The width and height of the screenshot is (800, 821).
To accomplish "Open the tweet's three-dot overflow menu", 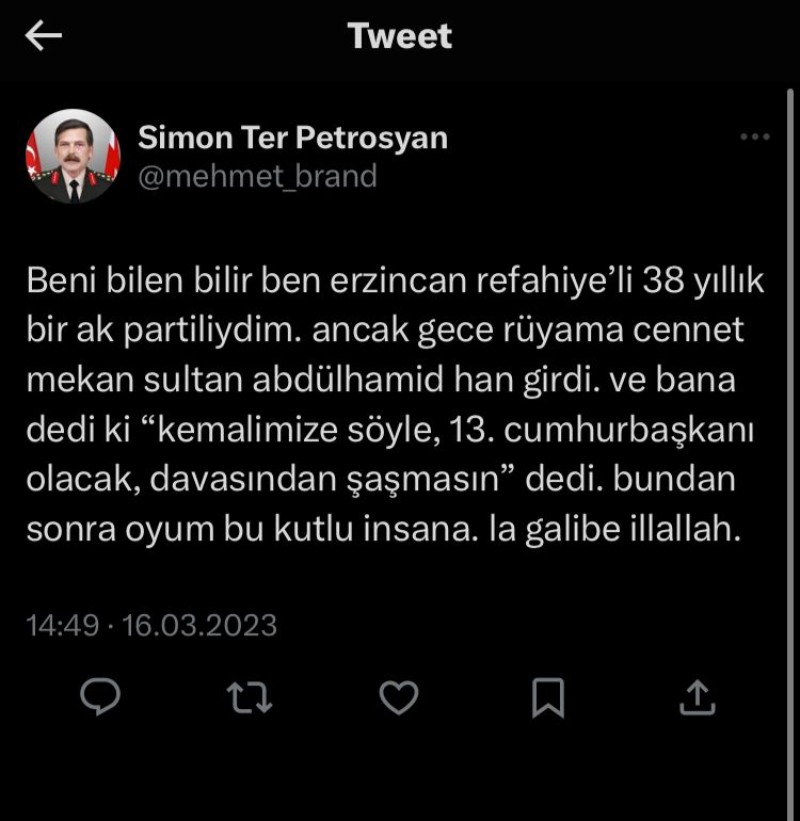I will pos(754,137).
